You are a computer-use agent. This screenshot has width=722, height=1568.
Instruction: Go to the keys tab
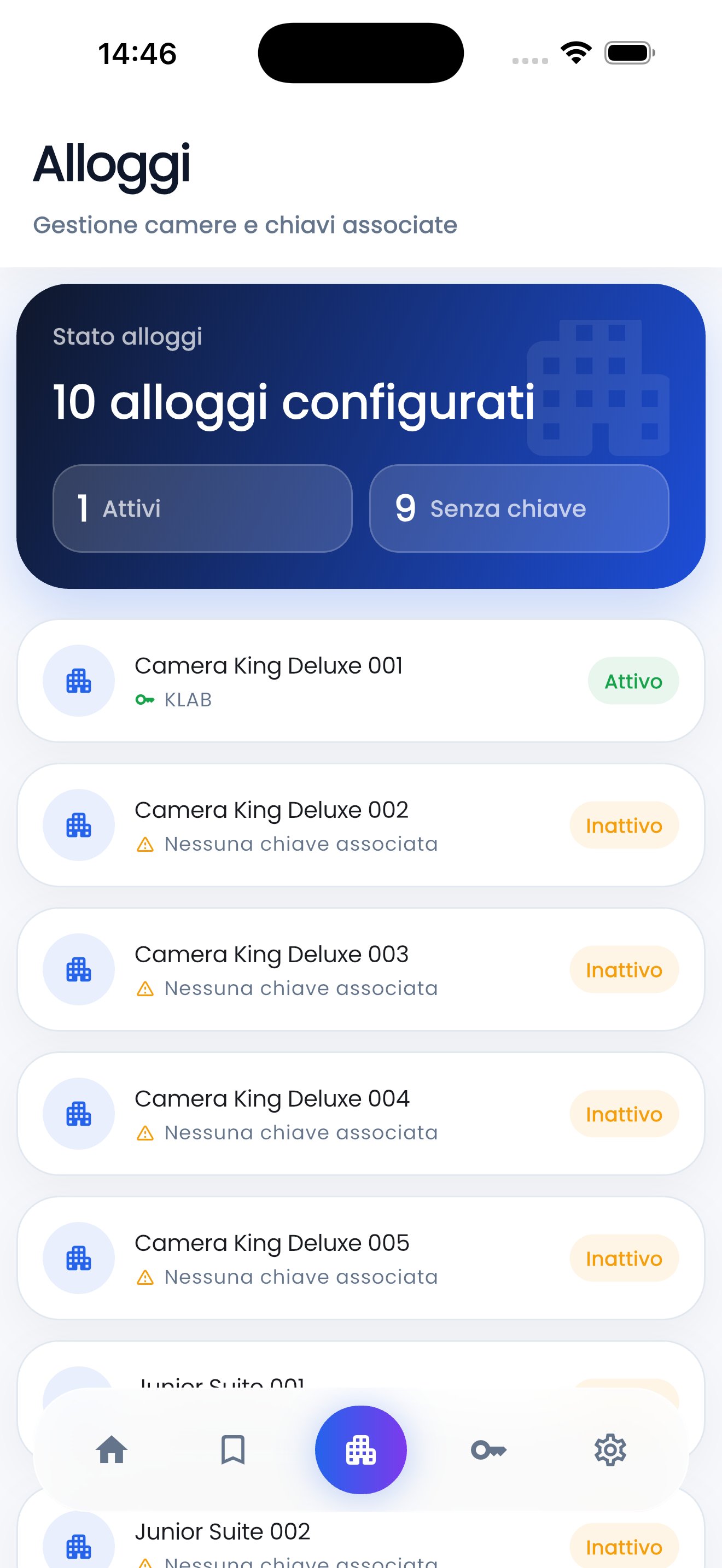click(488, 1449)
